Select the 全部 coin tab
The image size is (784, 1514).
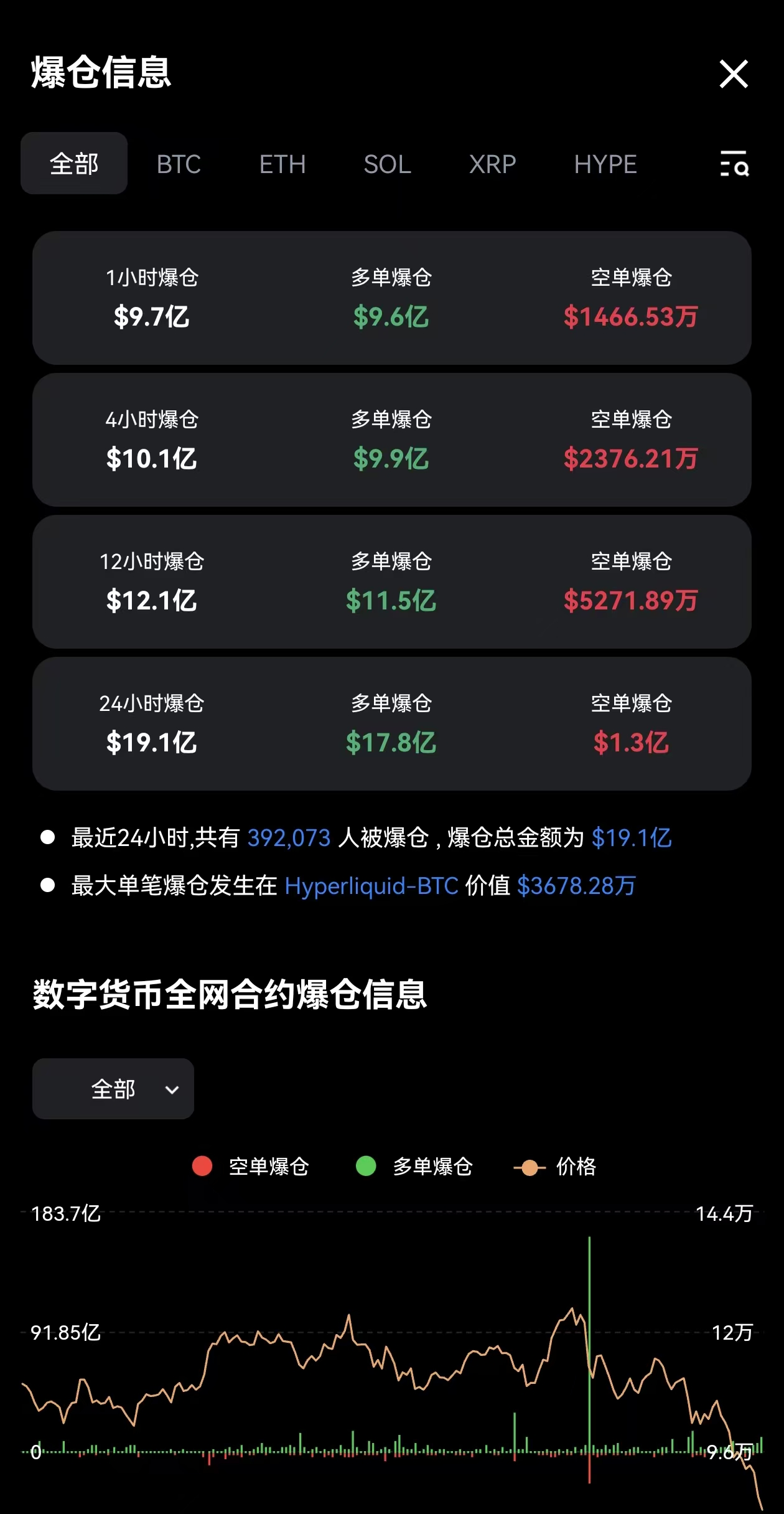coord(74,164)
